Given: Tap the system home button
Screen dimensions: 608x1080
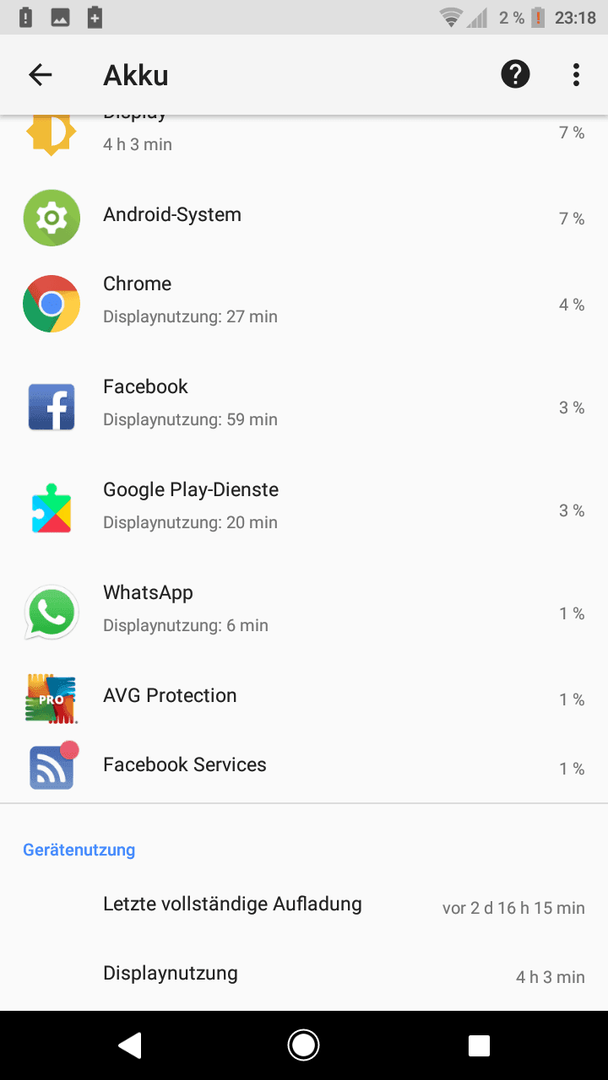Looking at the screenshot, I should [x=303, y=1045].
